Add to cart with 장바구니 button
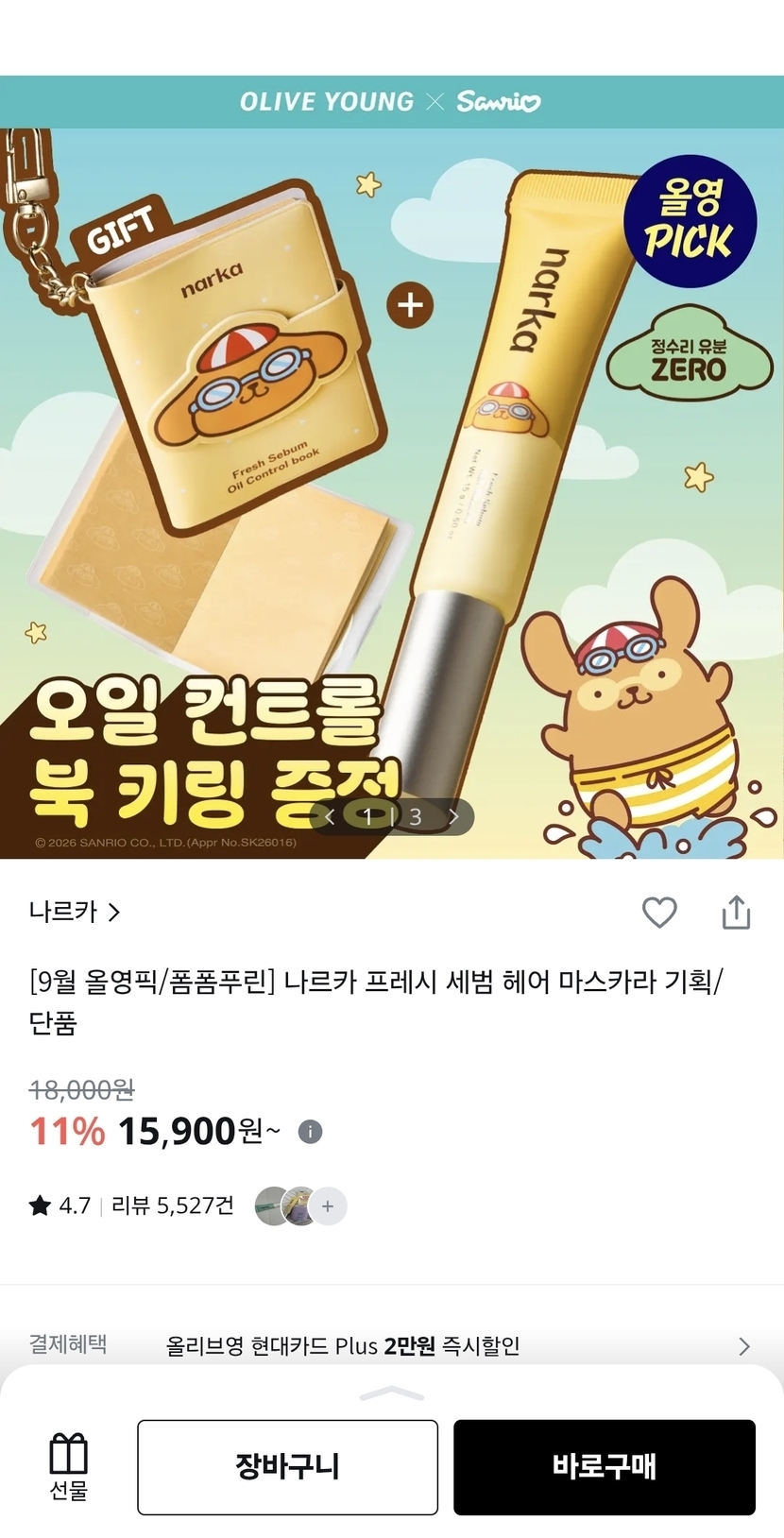 coord(287,1467)
